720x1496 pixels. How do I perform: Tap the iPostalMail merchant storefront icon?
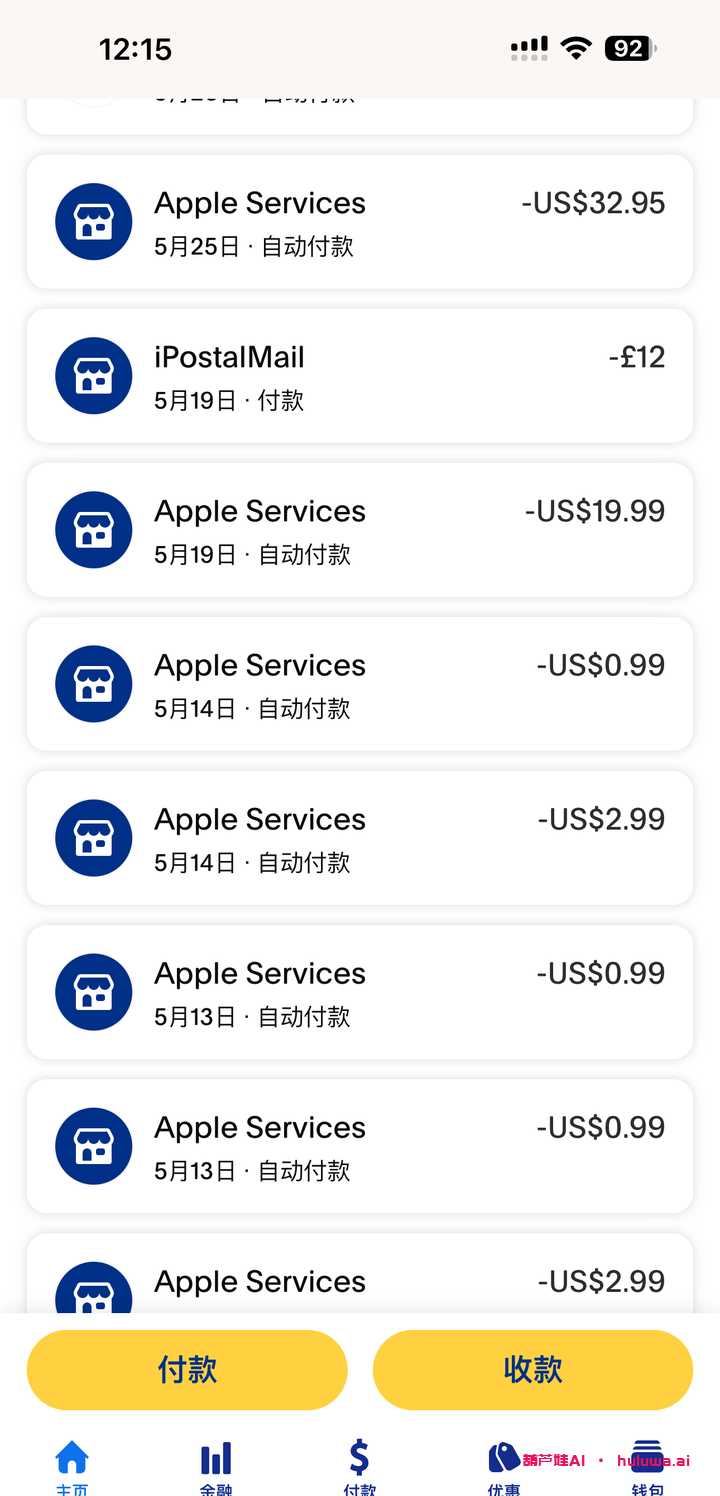[x=93, y=376]
